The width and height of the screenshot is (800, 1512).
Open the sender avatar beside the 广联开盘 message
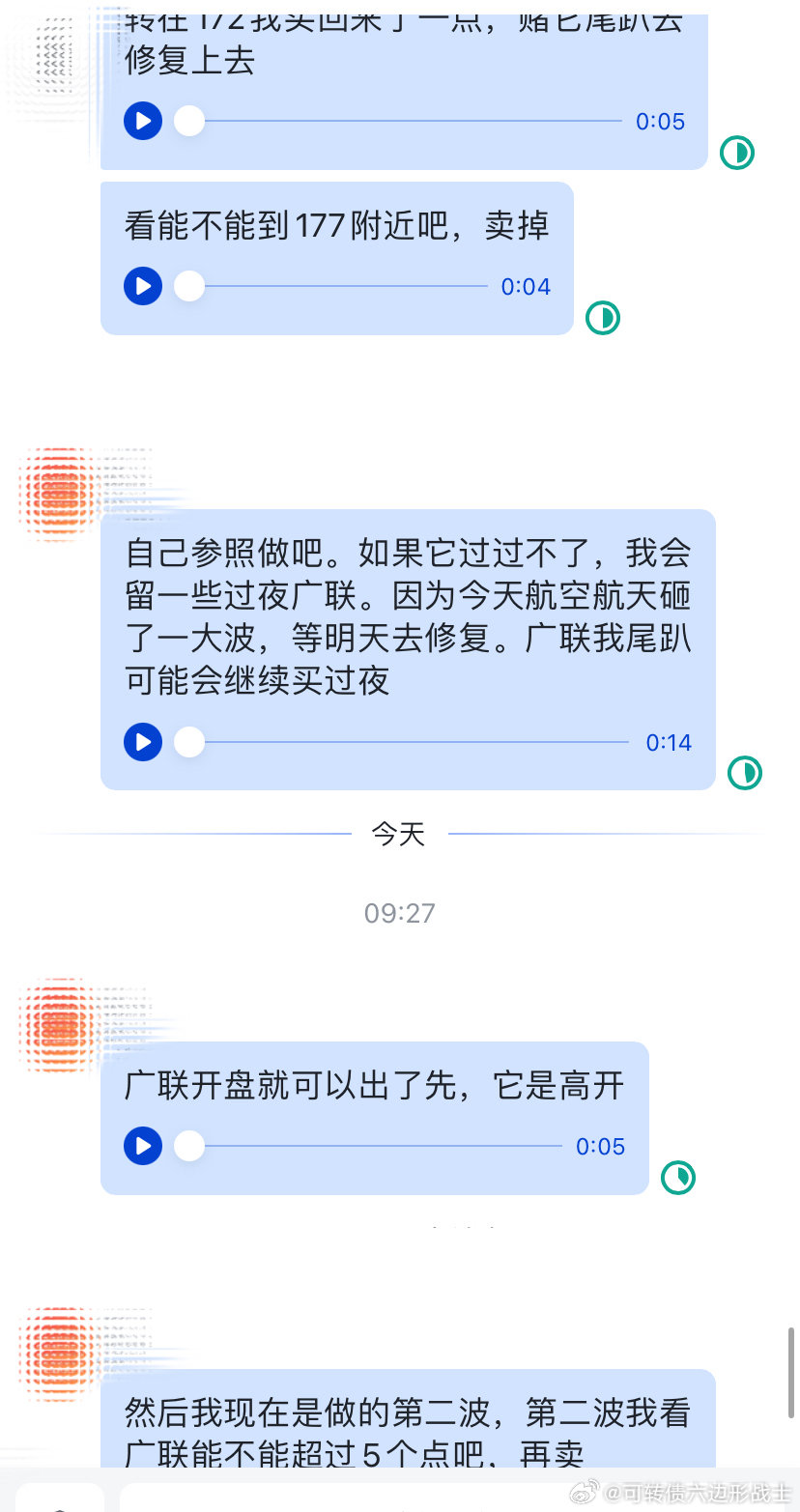(x=55, y=1026)
